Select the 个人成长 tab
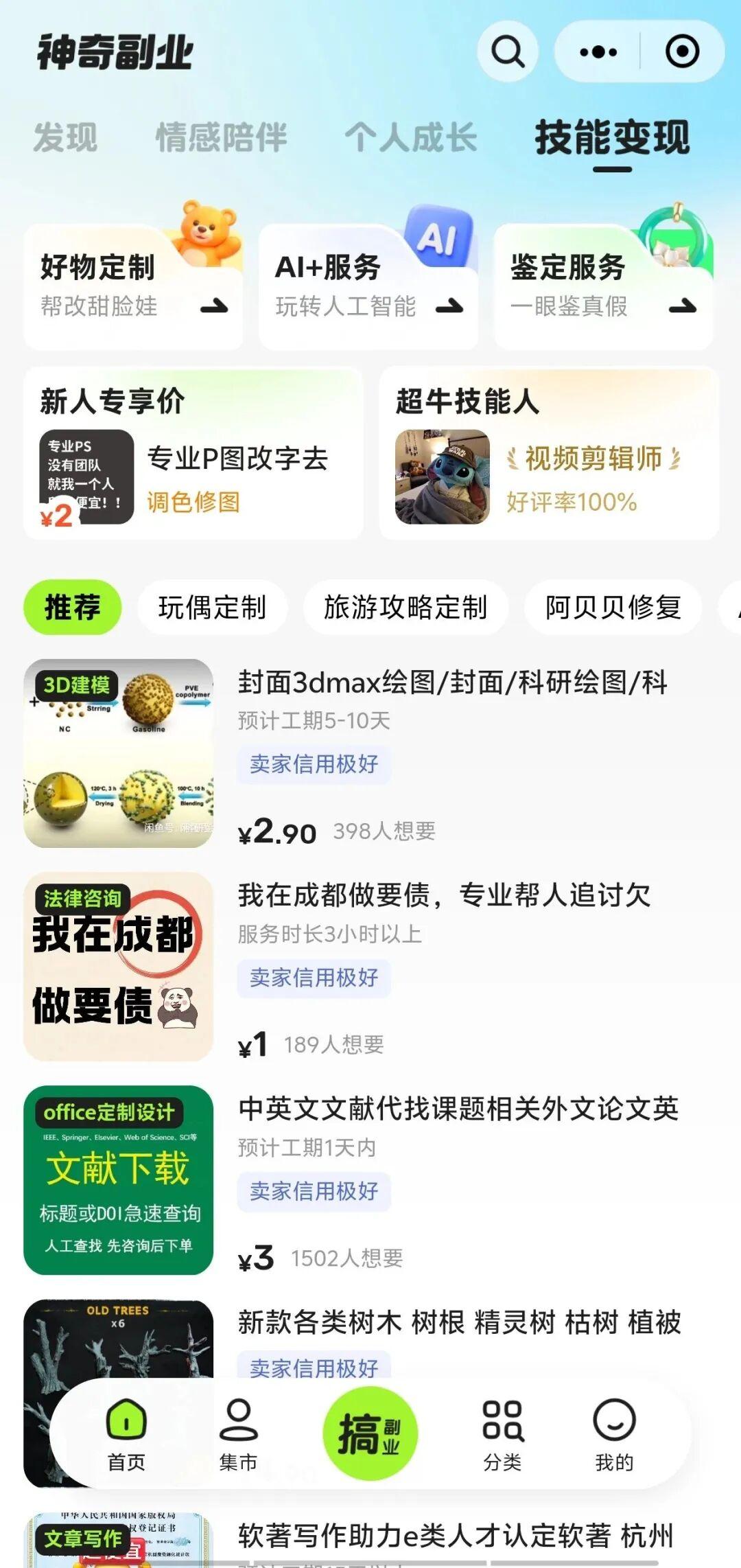The width and height of the screenshot is (741, 1568). coord(410,137)
